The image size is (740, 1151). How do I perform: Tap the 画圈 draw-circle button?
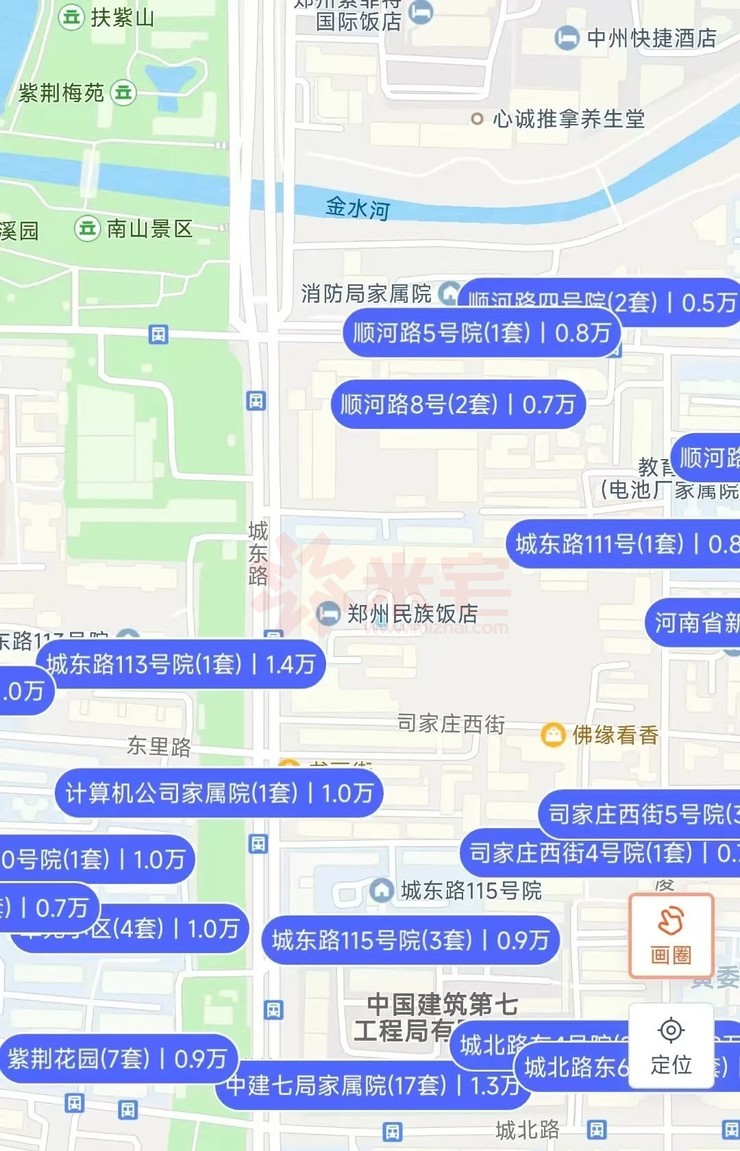point(671,936)
